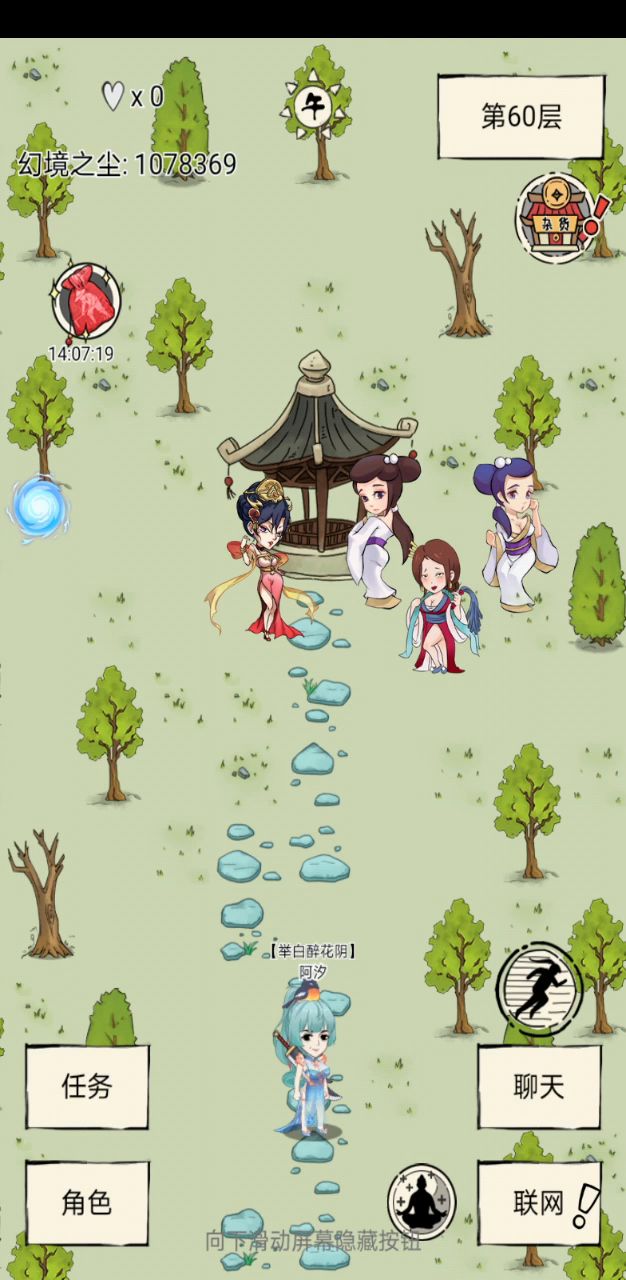Open the 聊天 chat button
The height and width of the screenshot is (1280, 626).
pos(539,1087)
